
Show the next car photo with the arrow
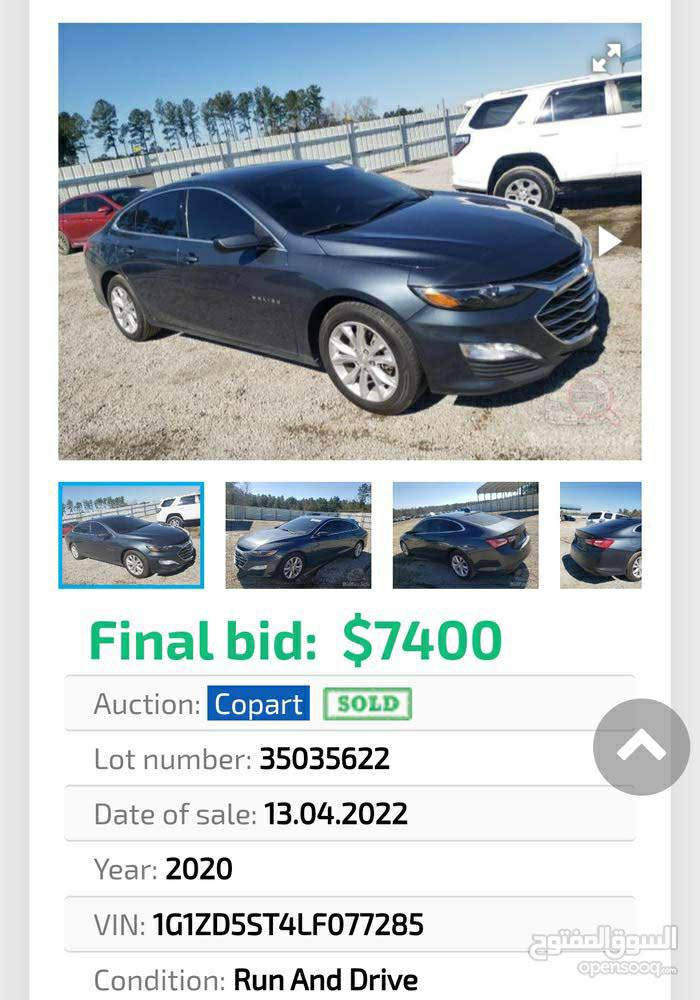609,241
